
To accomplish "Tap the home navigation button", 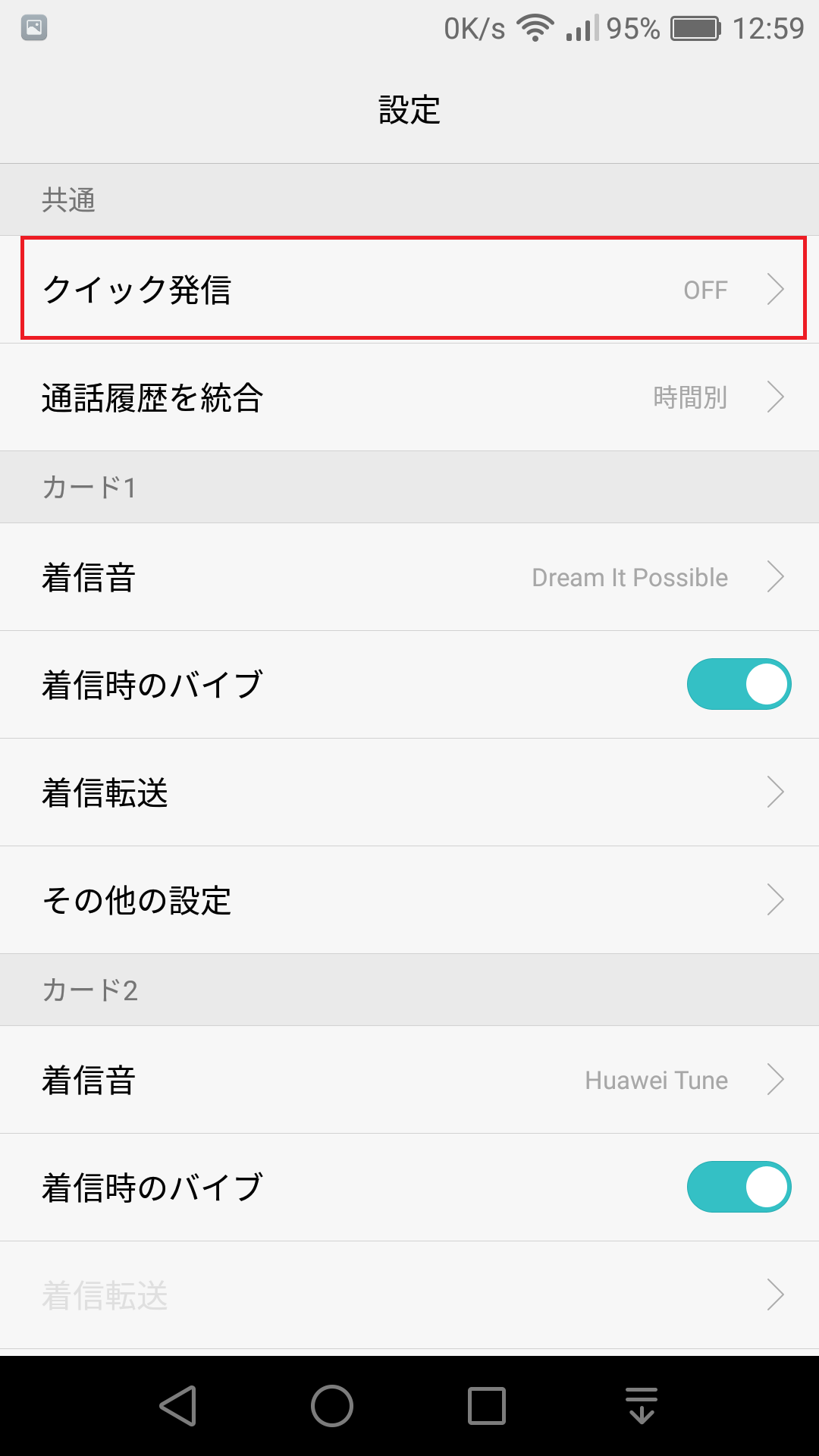I will point(332,1406).
